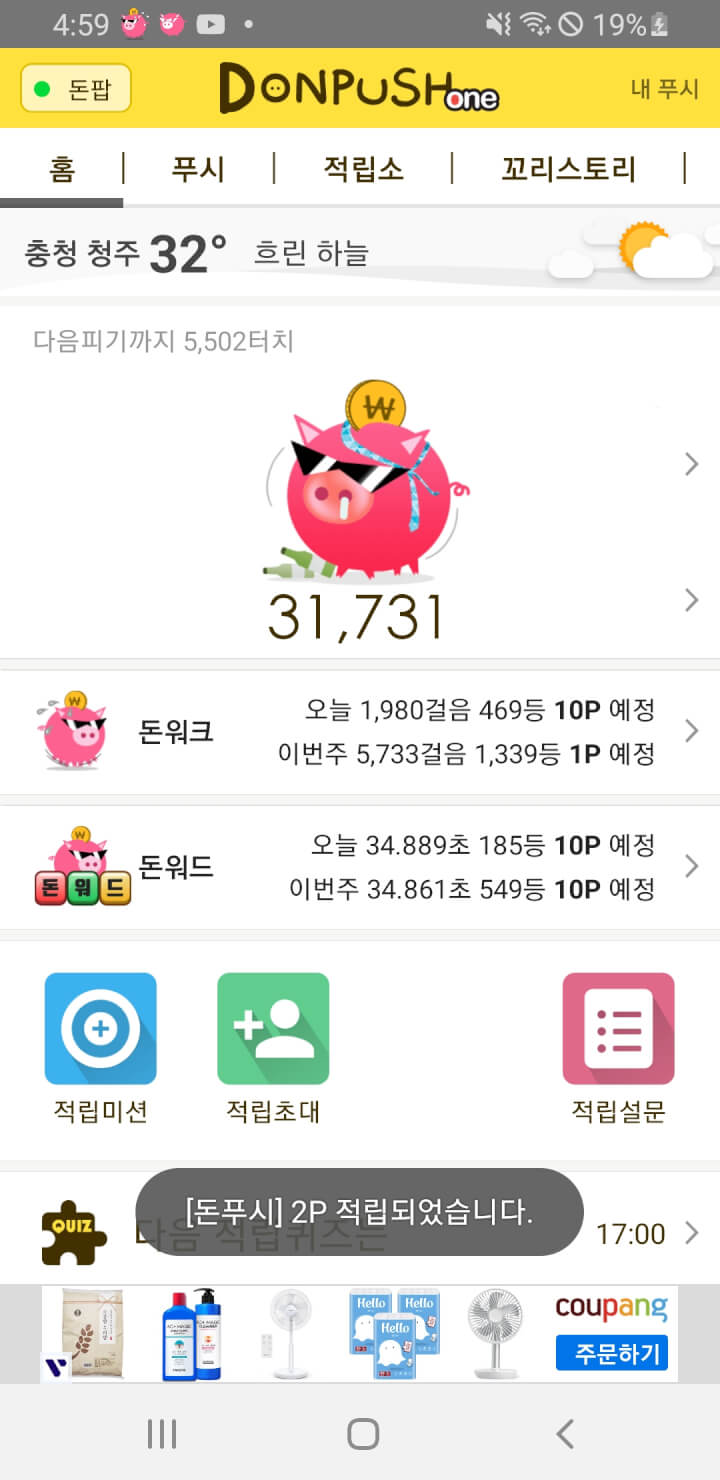Image resolution: width=720 pixels, height=1480 pixels.
Task: Open 적립초대 invite
Action: click(x=273, y=1047)
